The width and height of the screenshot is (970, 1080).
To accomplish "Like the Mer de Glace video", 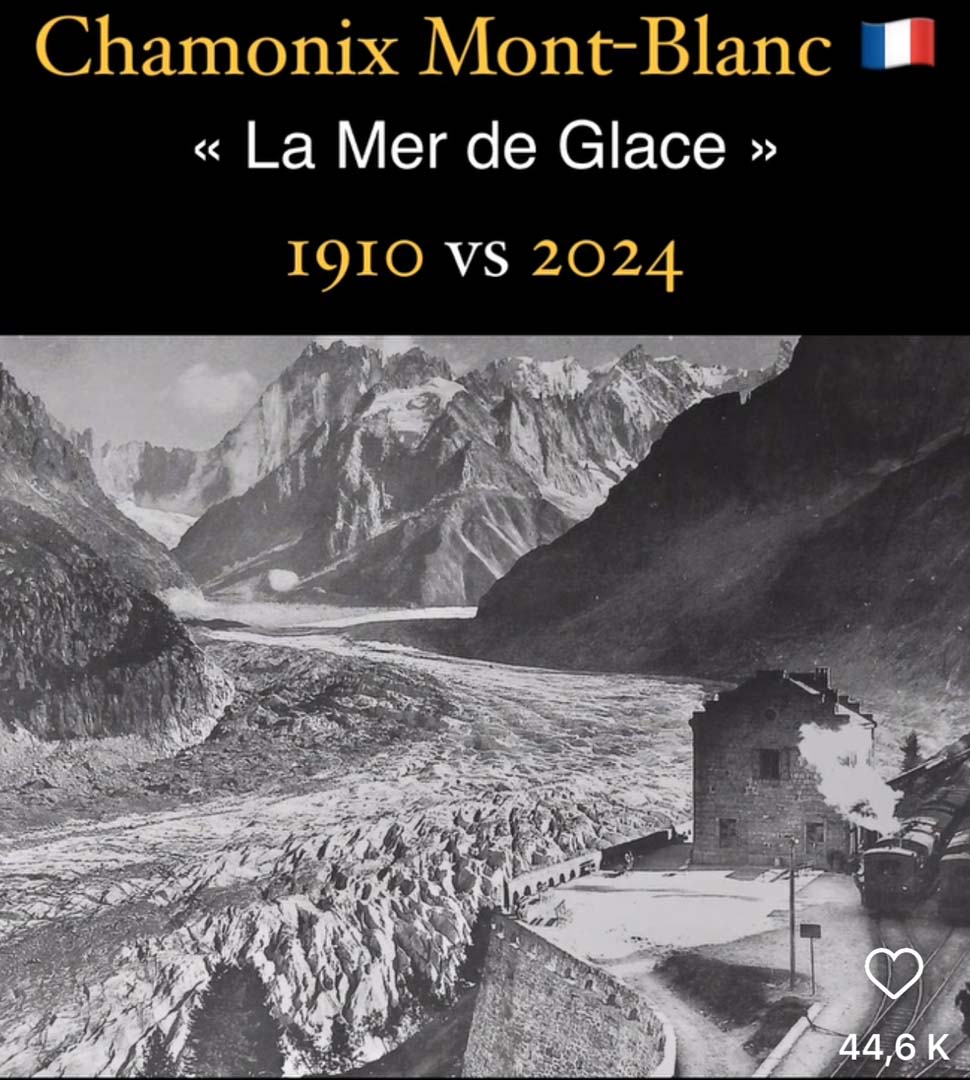I will click(x=893, y=972).
